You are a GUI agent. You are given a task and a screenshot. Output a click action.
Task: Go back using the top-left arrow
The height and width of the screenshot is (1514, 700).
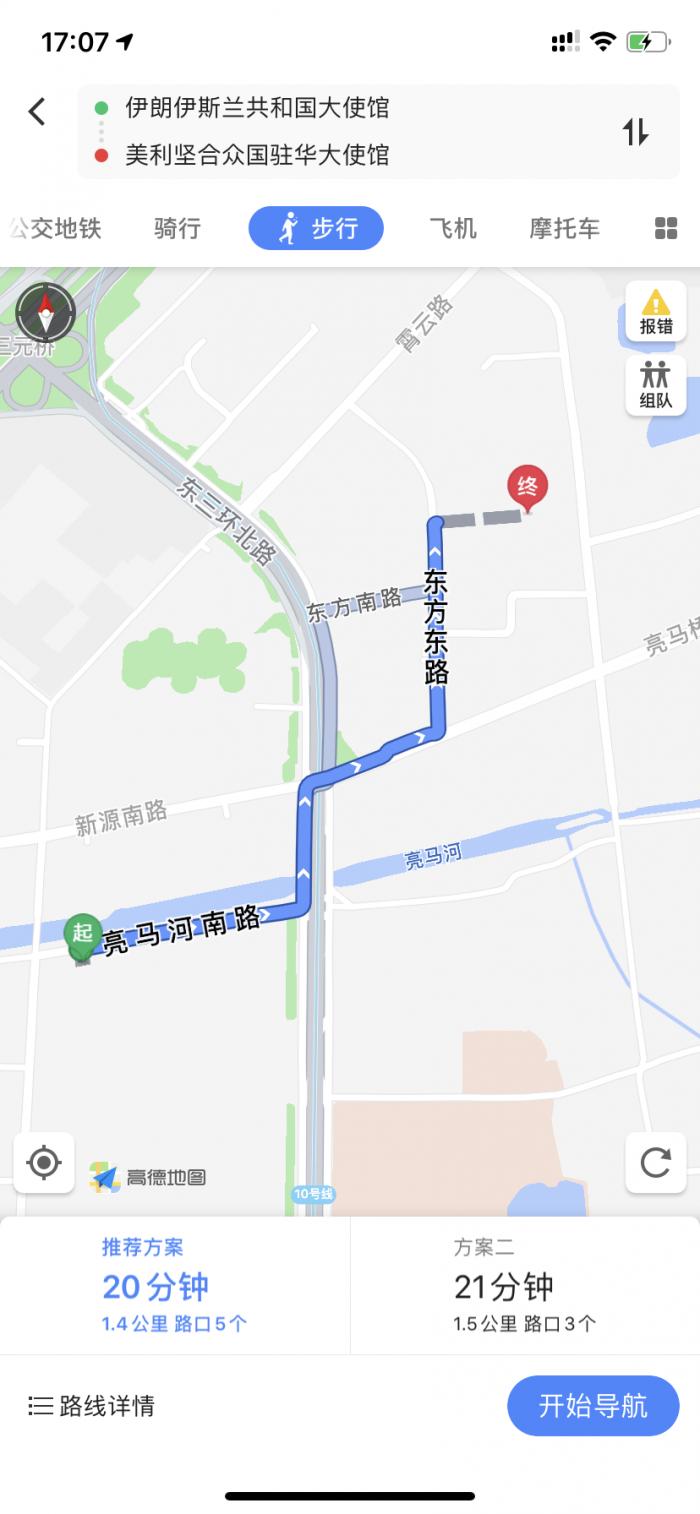pos(37,111)
